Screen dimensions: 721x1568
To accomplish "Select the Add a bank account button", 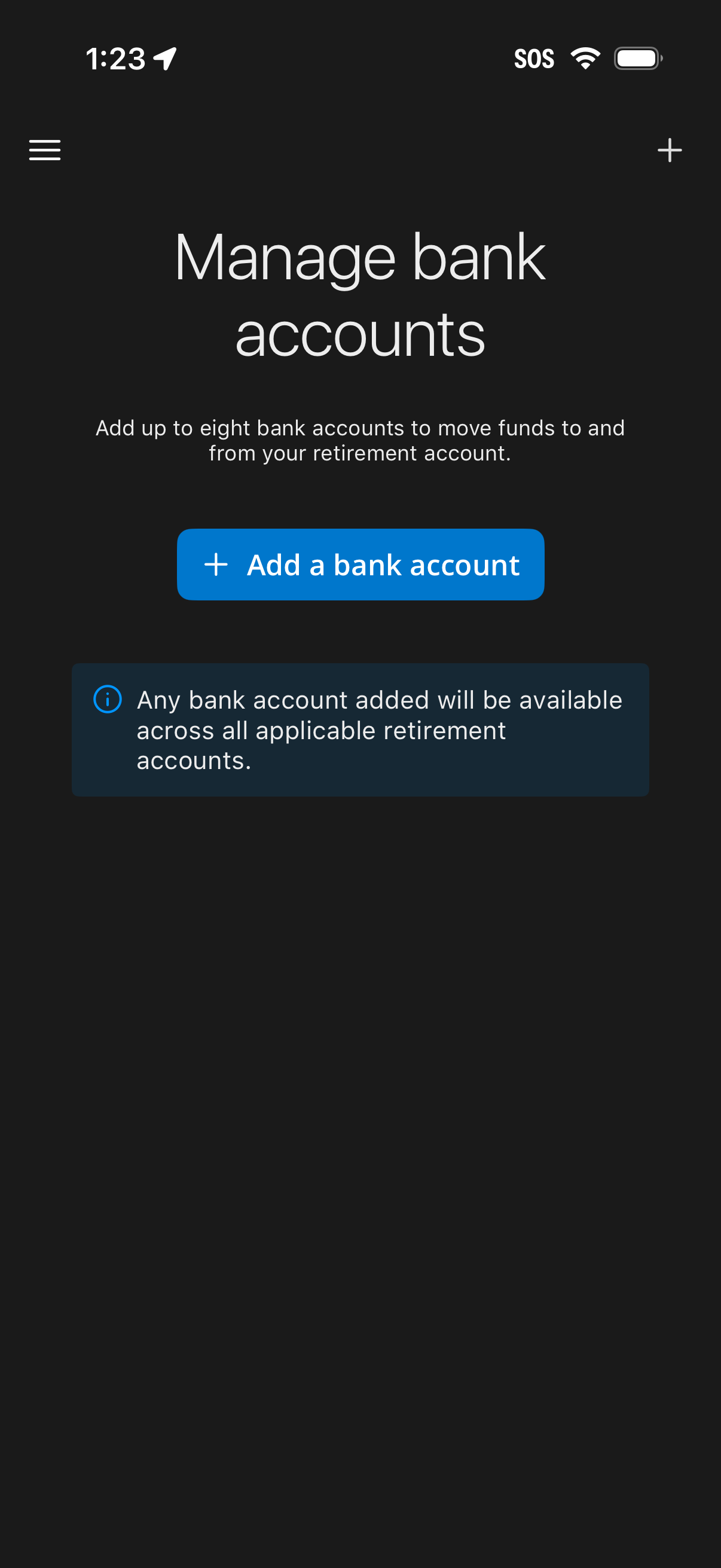I will click(x=360, y=565).
